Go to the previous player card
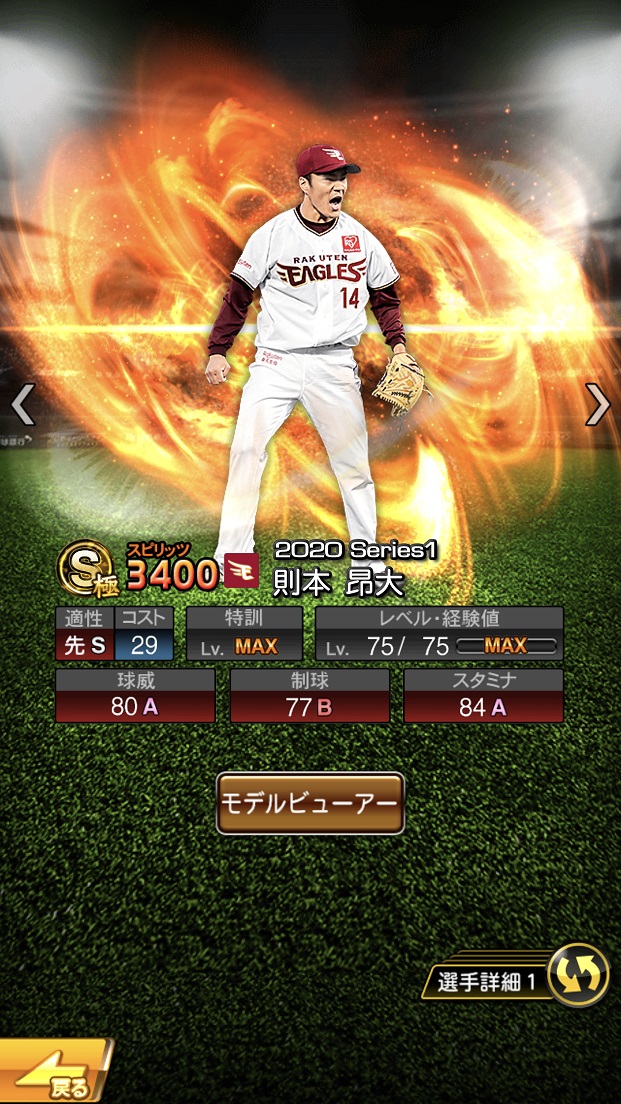This screenshot has height=1104, width=621. [x=22, y=404]
